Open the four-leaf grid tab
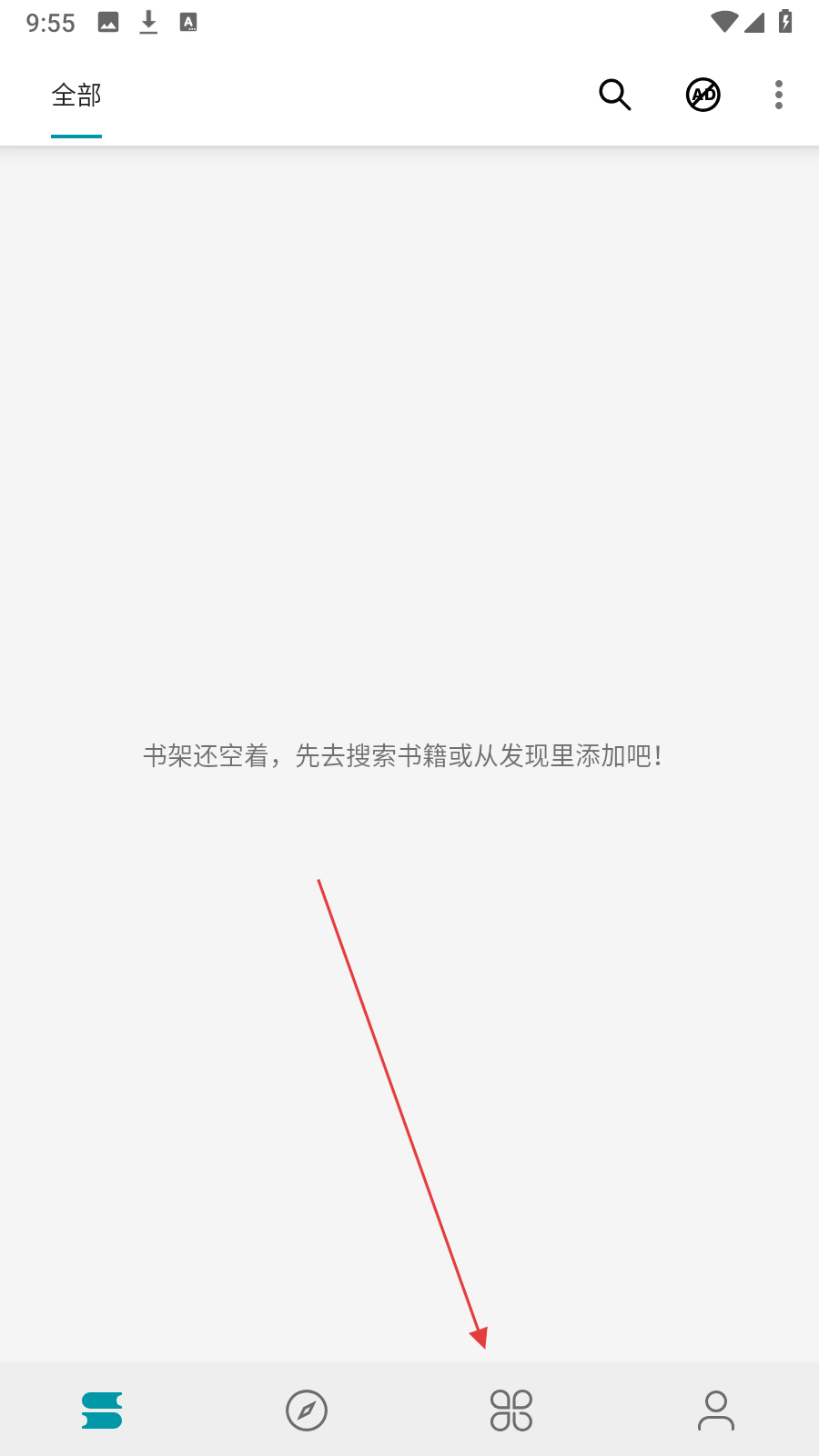Image resolution: width=819 pixels, height=1456 pixels. point(511,1410)
